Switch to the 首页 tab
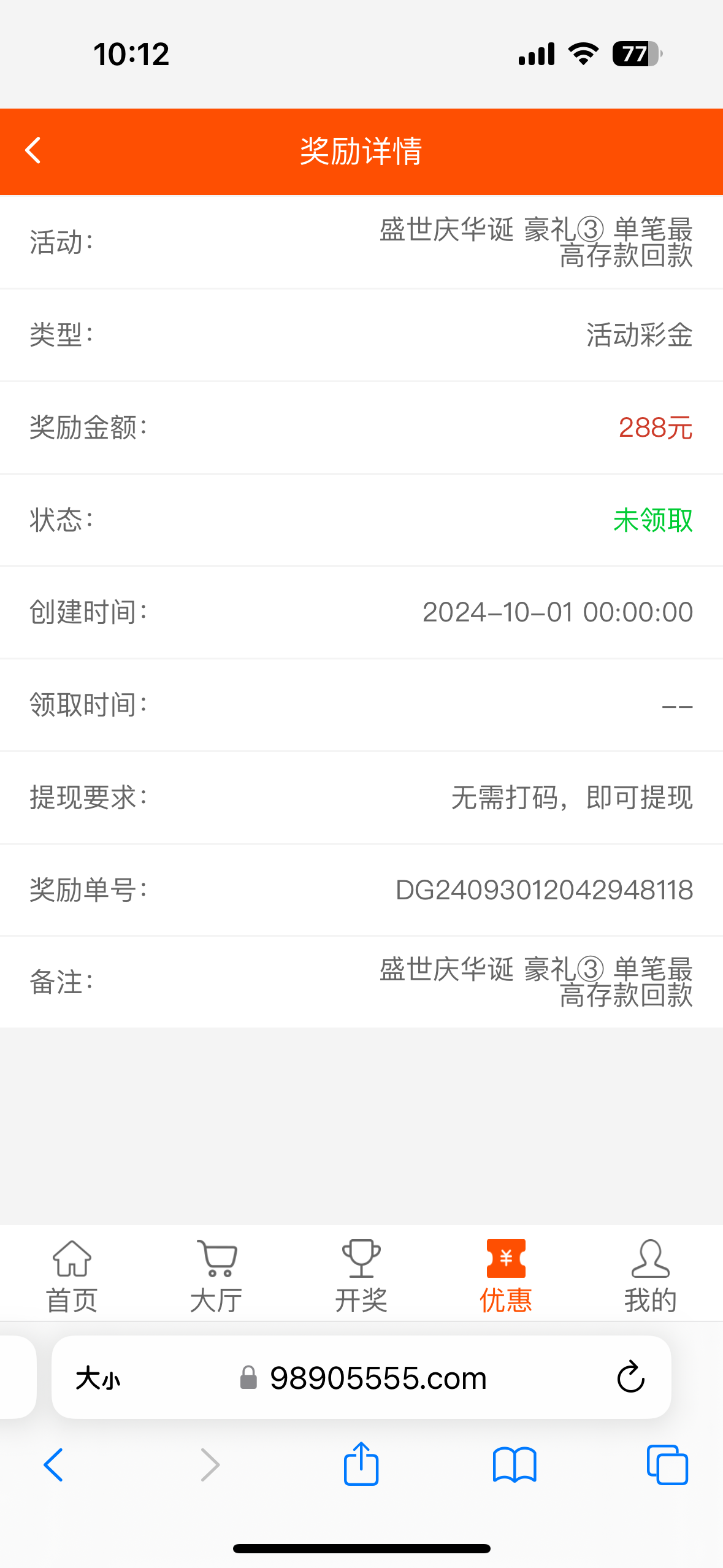This screenshot has width=723, height=1568. (72, 1275)
